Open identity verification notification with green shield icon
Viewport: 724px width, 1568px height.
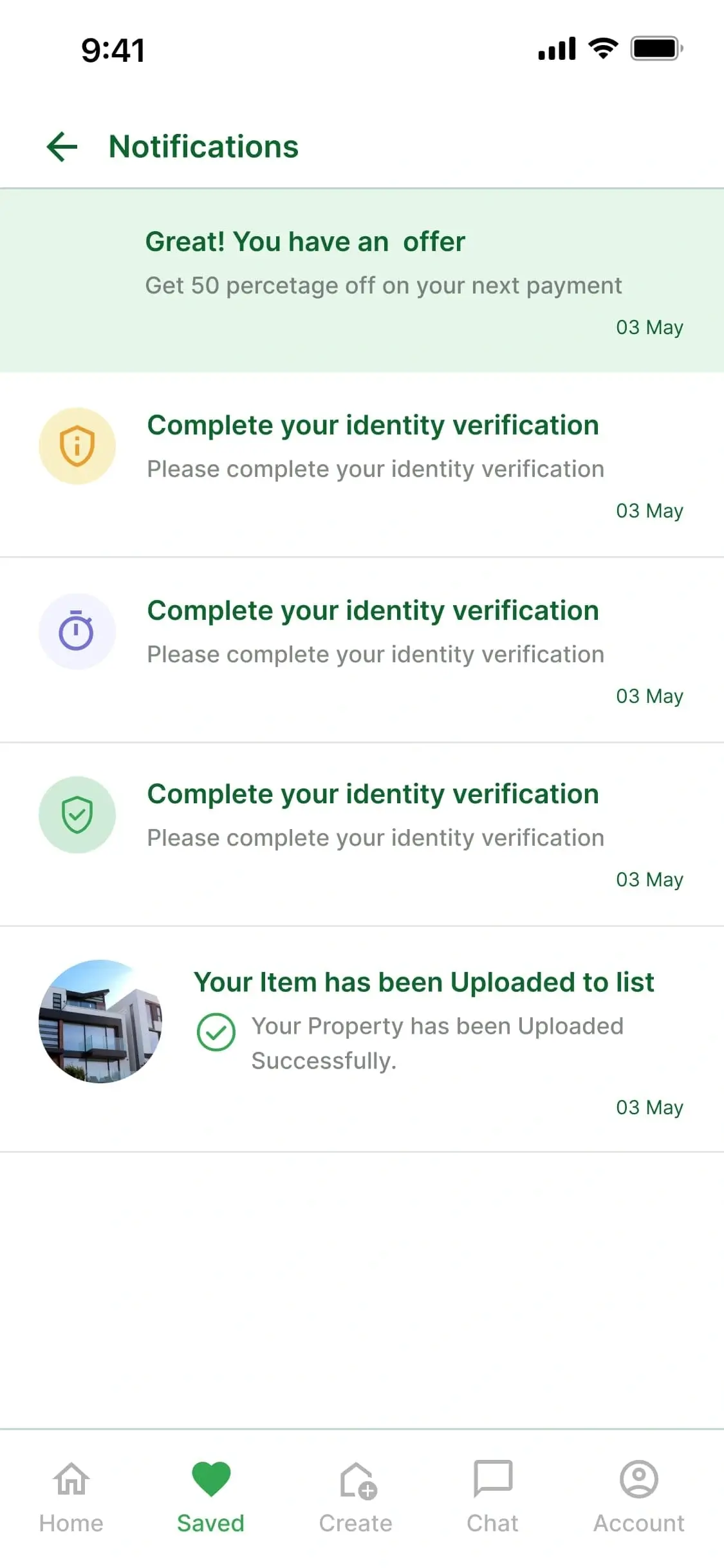point(362,835)
